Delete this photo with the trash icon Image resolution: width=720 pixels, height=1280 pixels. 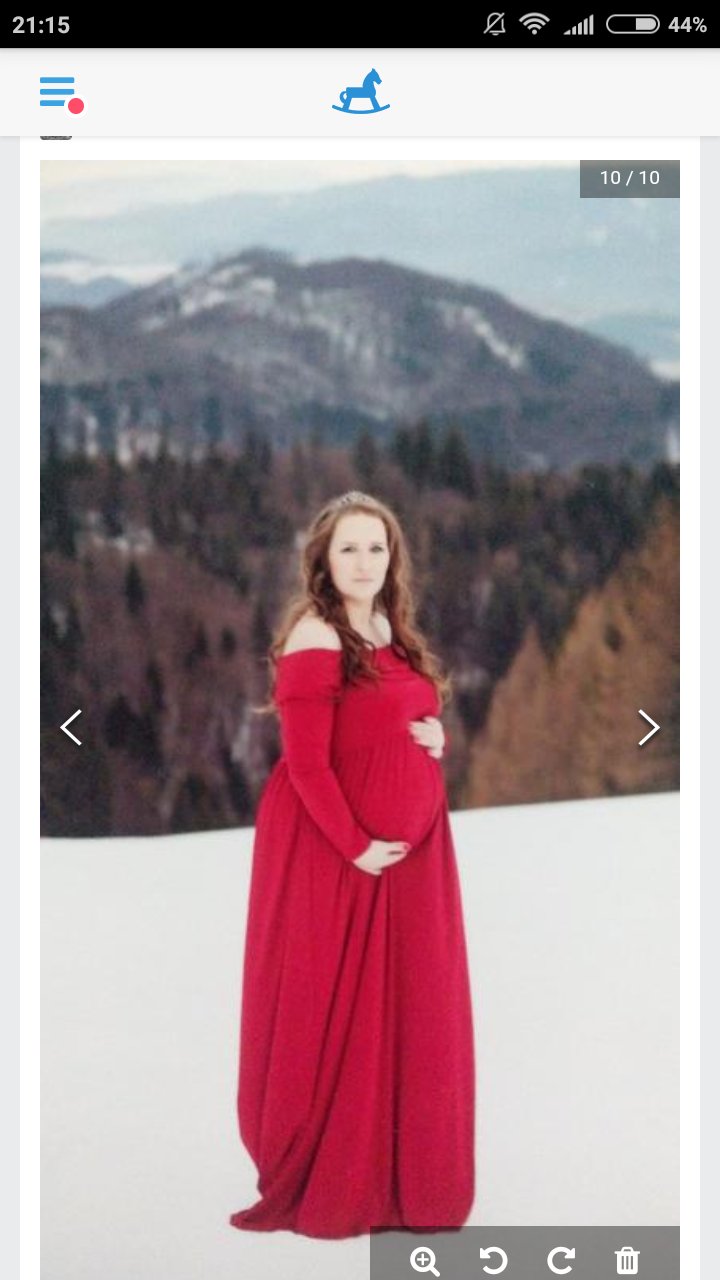[627, 1261]
